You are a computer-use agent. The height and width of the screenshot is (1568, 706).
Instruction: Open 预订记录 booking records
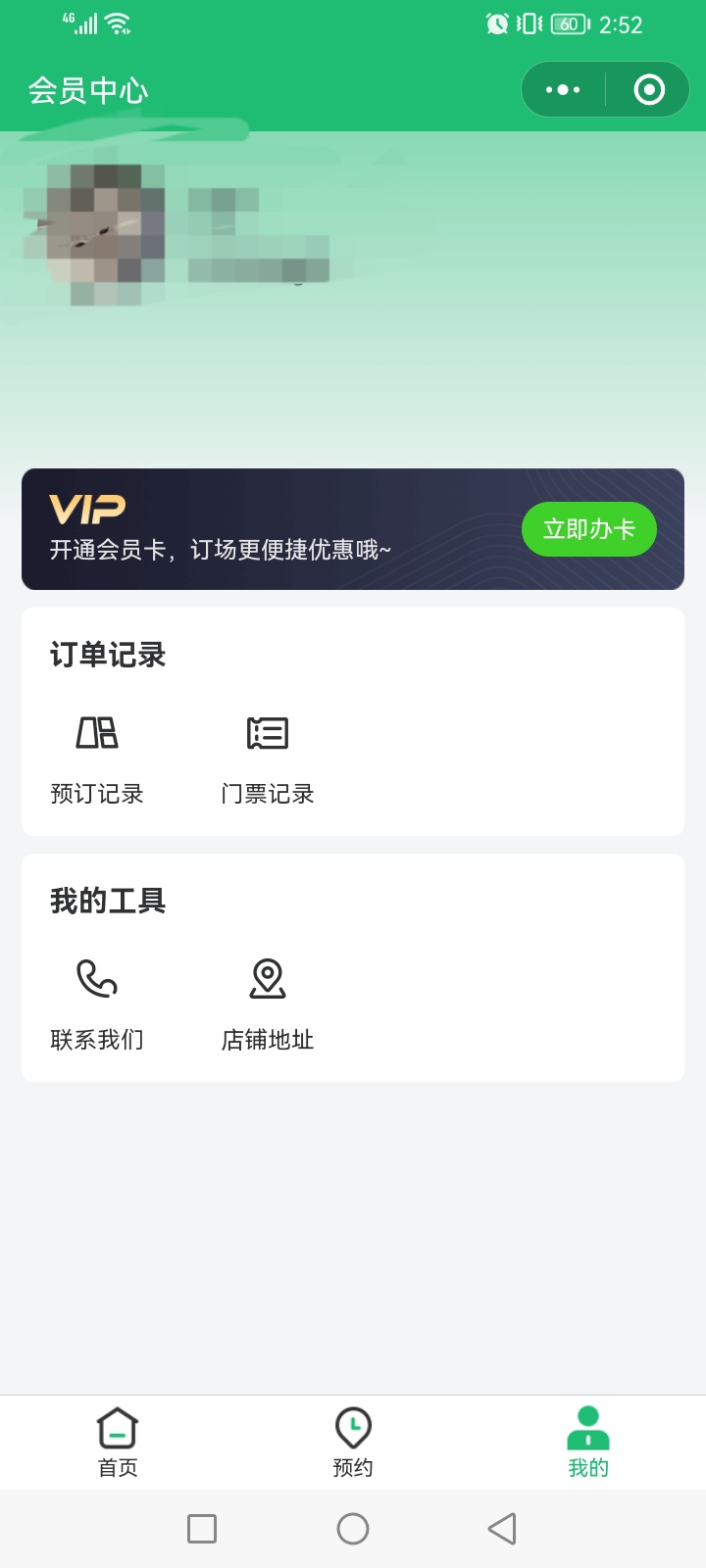(97, 757)
